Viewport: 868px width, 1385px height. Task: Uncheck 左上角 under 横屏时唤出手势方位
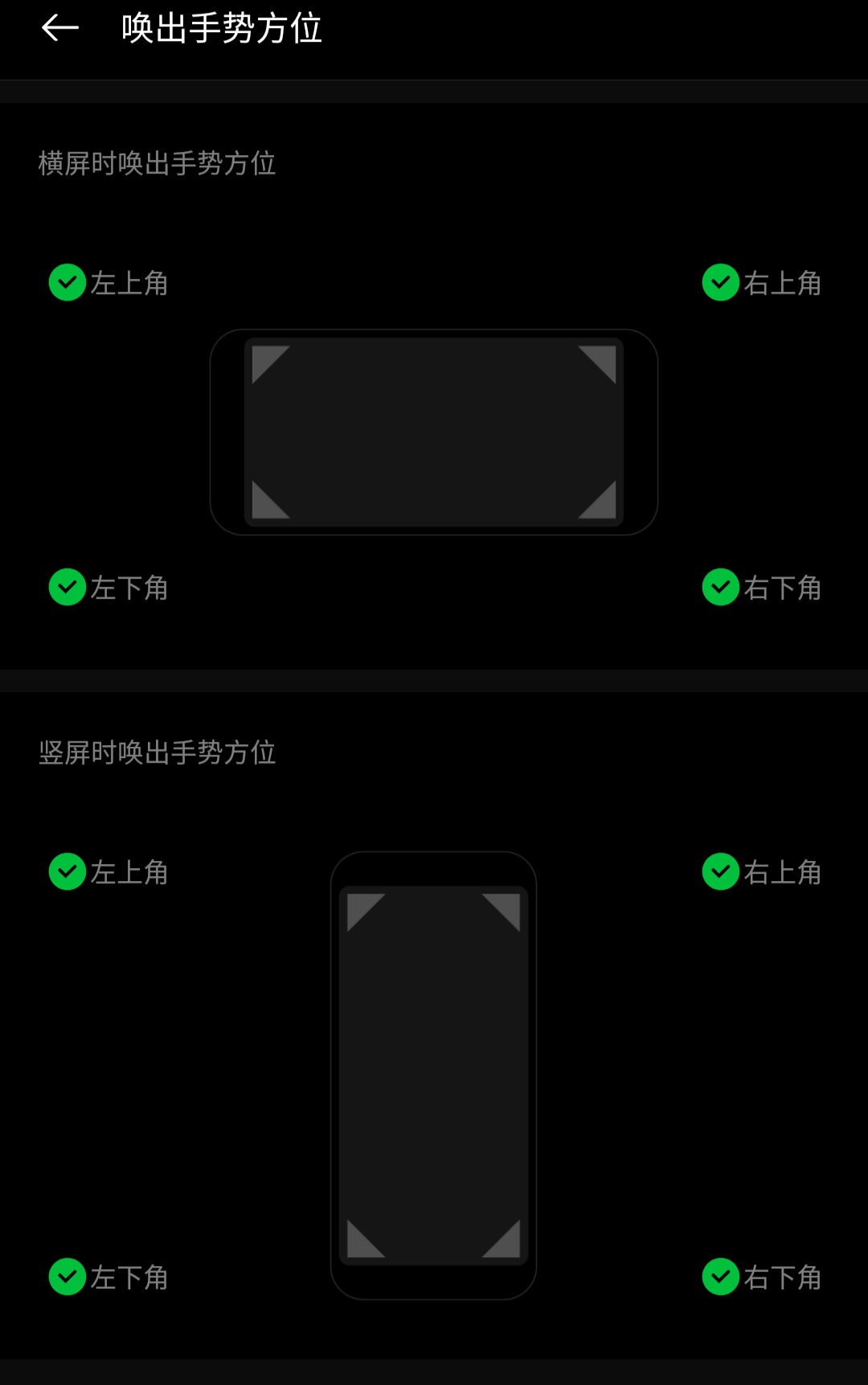tap(68, 283)
